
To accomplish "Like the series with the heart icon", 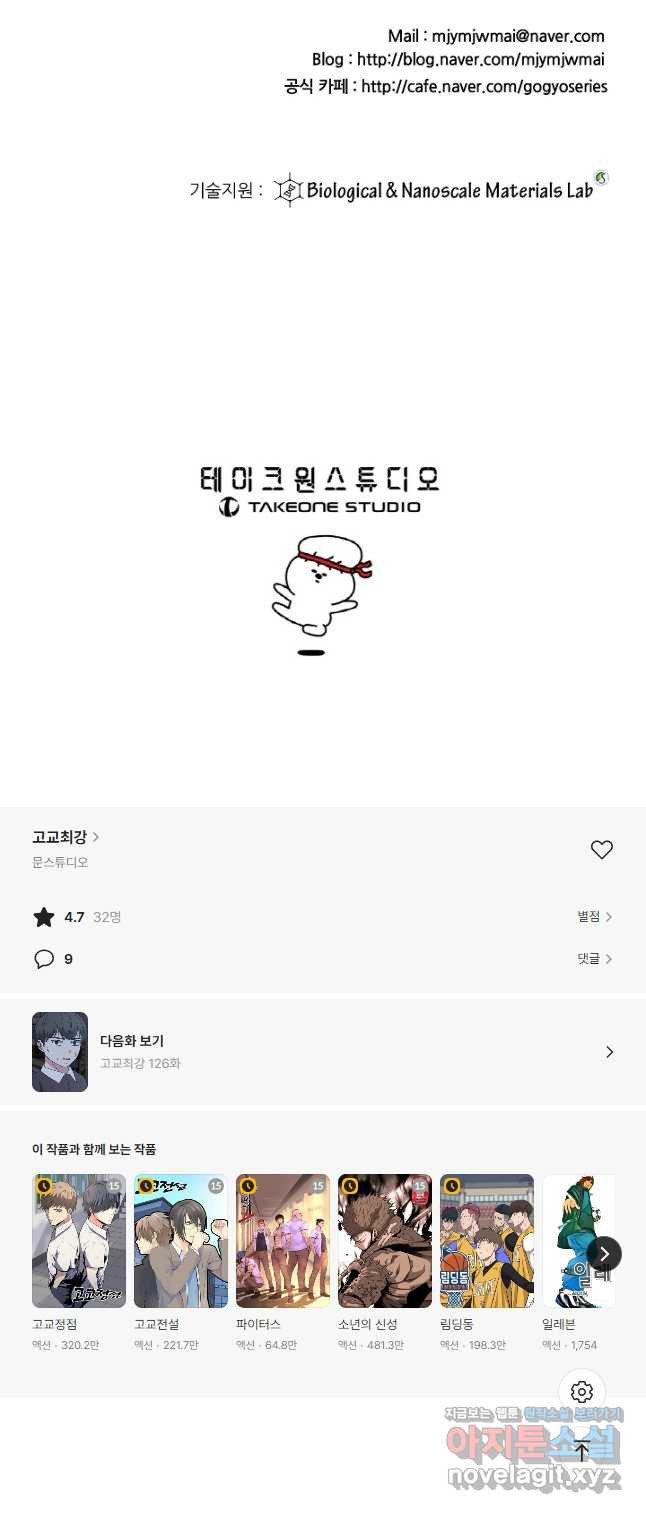I will [601, 850].
